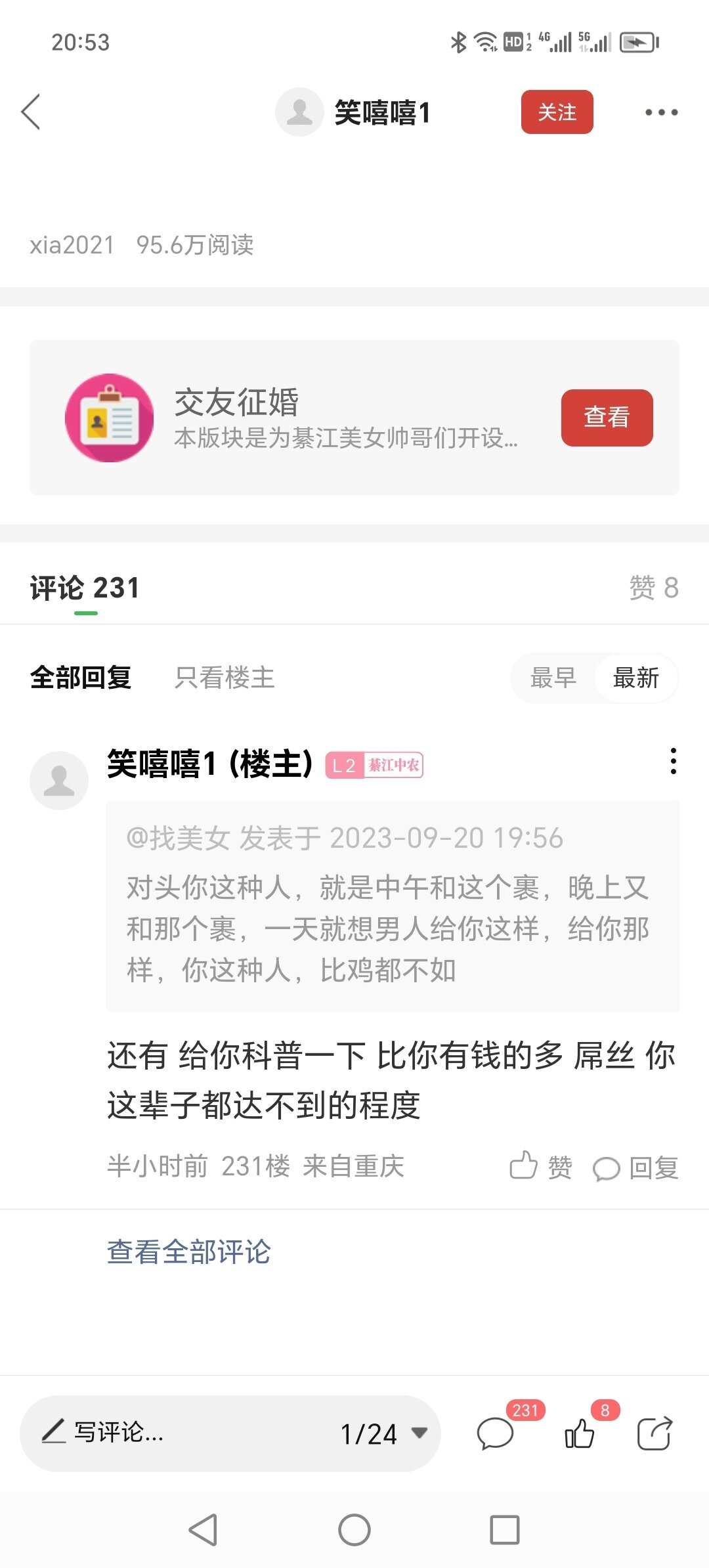Select the 评论 231 tab
The image size is (709, 1568).
pos(85,588)
